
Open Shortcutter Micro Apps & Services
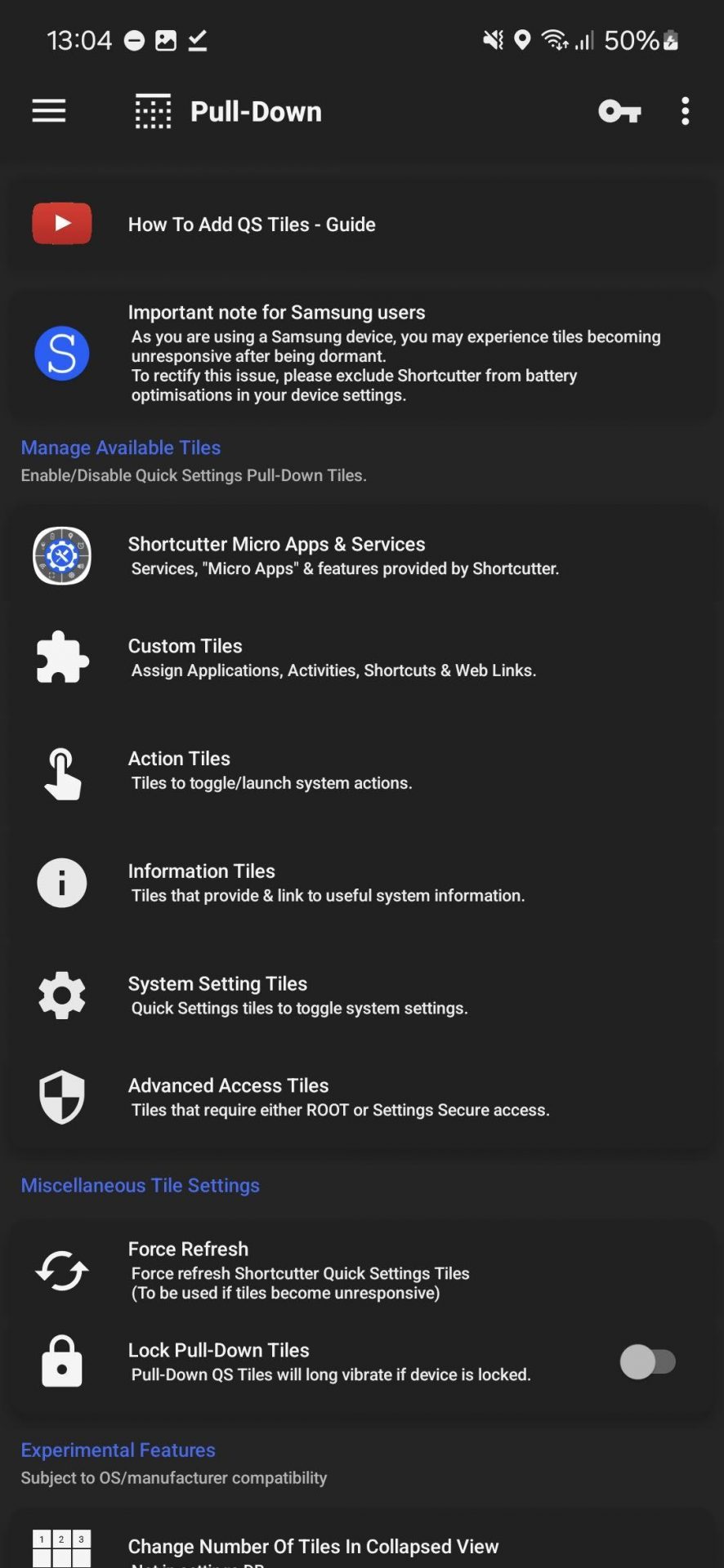point(361,555)
